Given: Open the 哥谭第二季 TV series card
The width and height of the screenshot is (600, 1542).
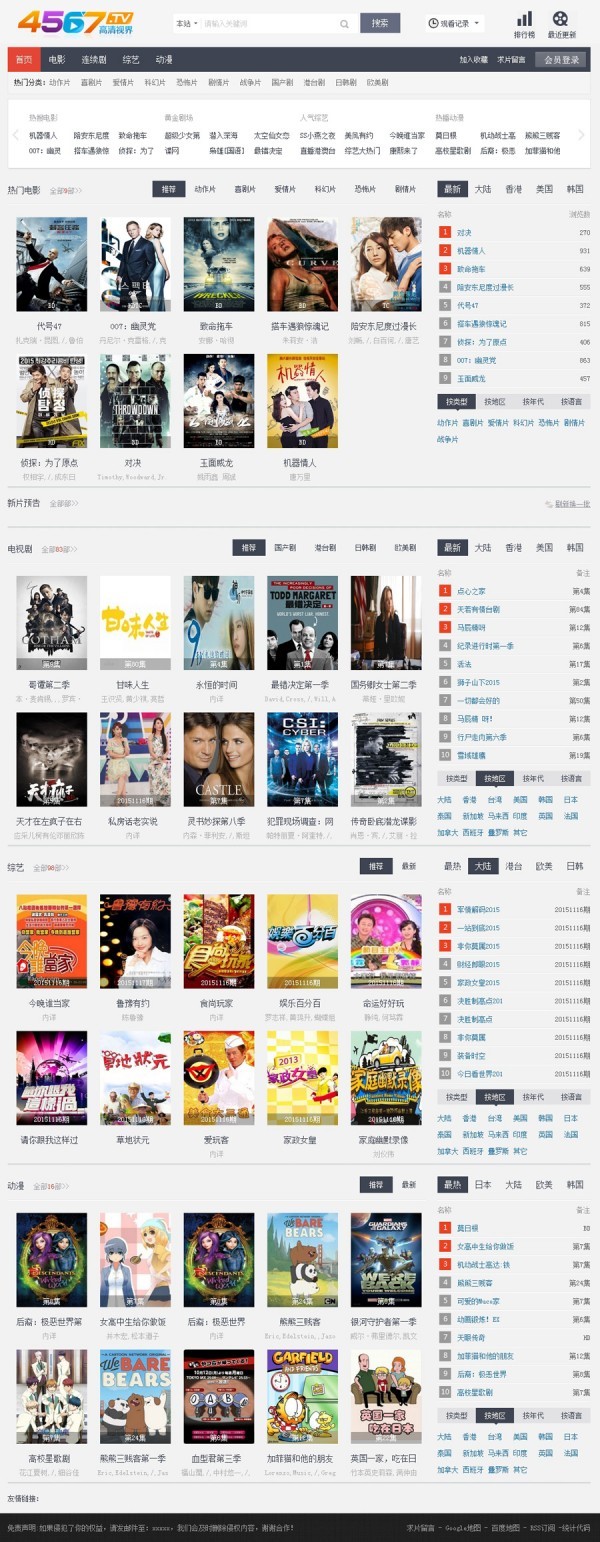Looking at the screenshot, I should 51,623.
